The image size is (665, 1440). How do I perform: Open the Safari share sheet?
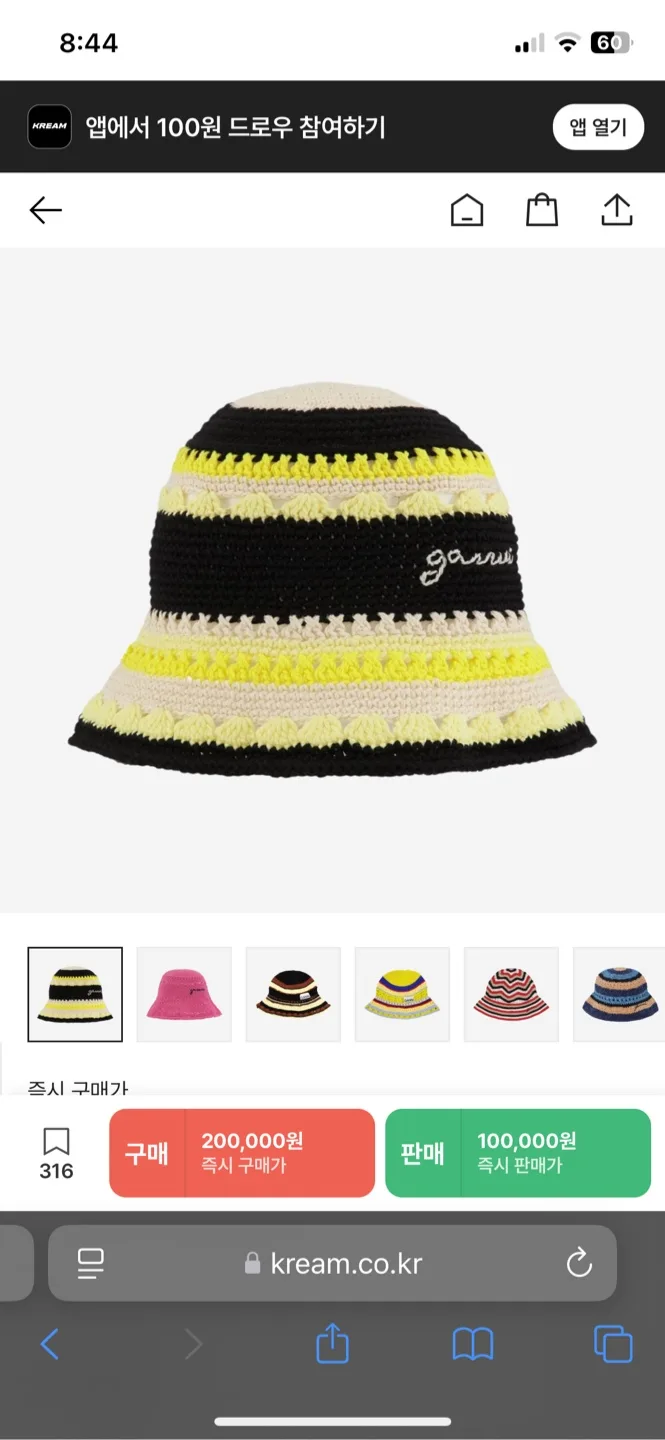332,1344
